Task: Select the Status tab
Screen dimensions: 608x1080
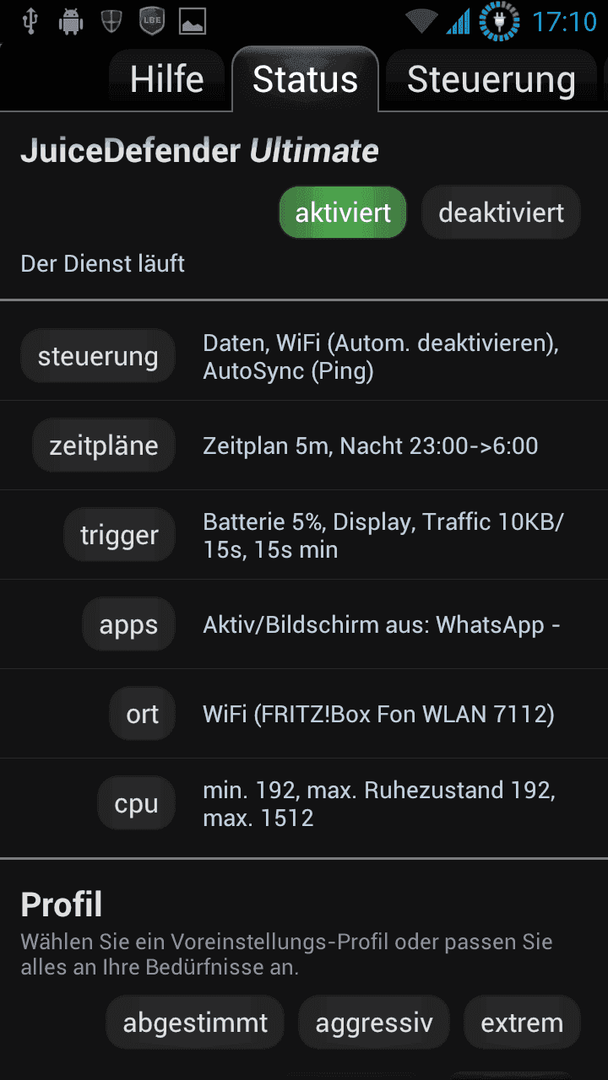Action: pyautogui.click(x=305, y=80)
